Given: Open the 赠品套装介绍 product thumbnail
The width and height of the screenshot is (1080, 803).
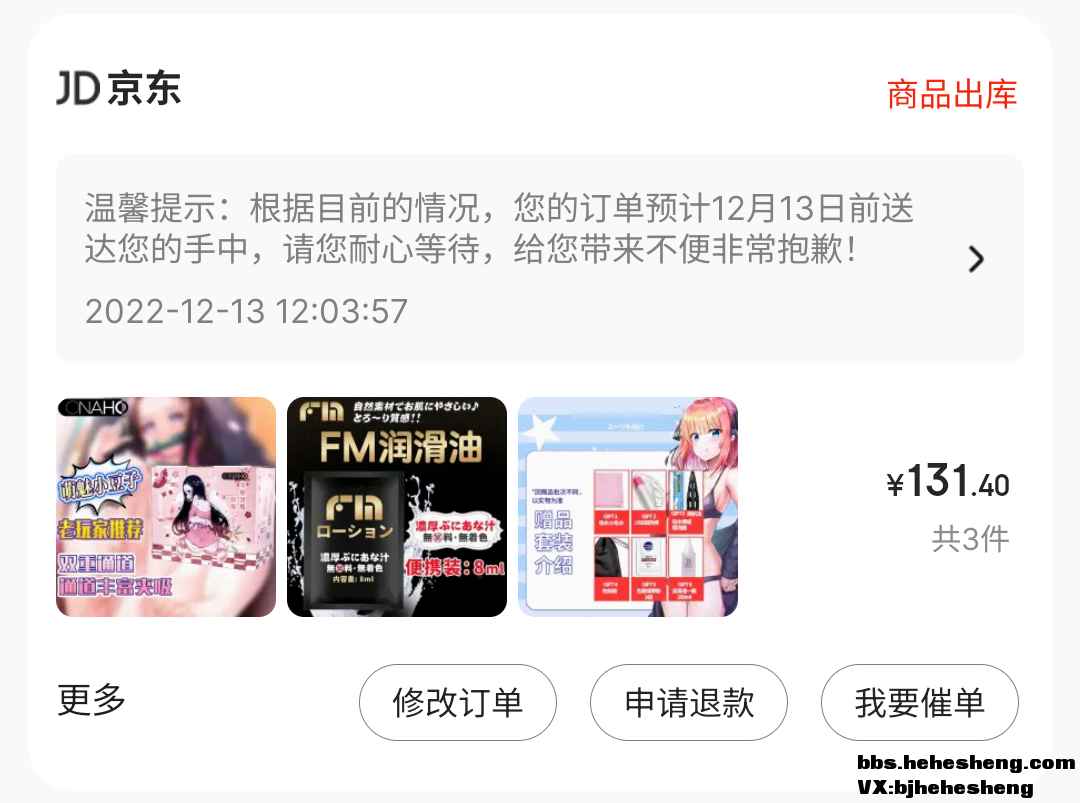Looking at the screenshot, I should (x=628, y=507).
